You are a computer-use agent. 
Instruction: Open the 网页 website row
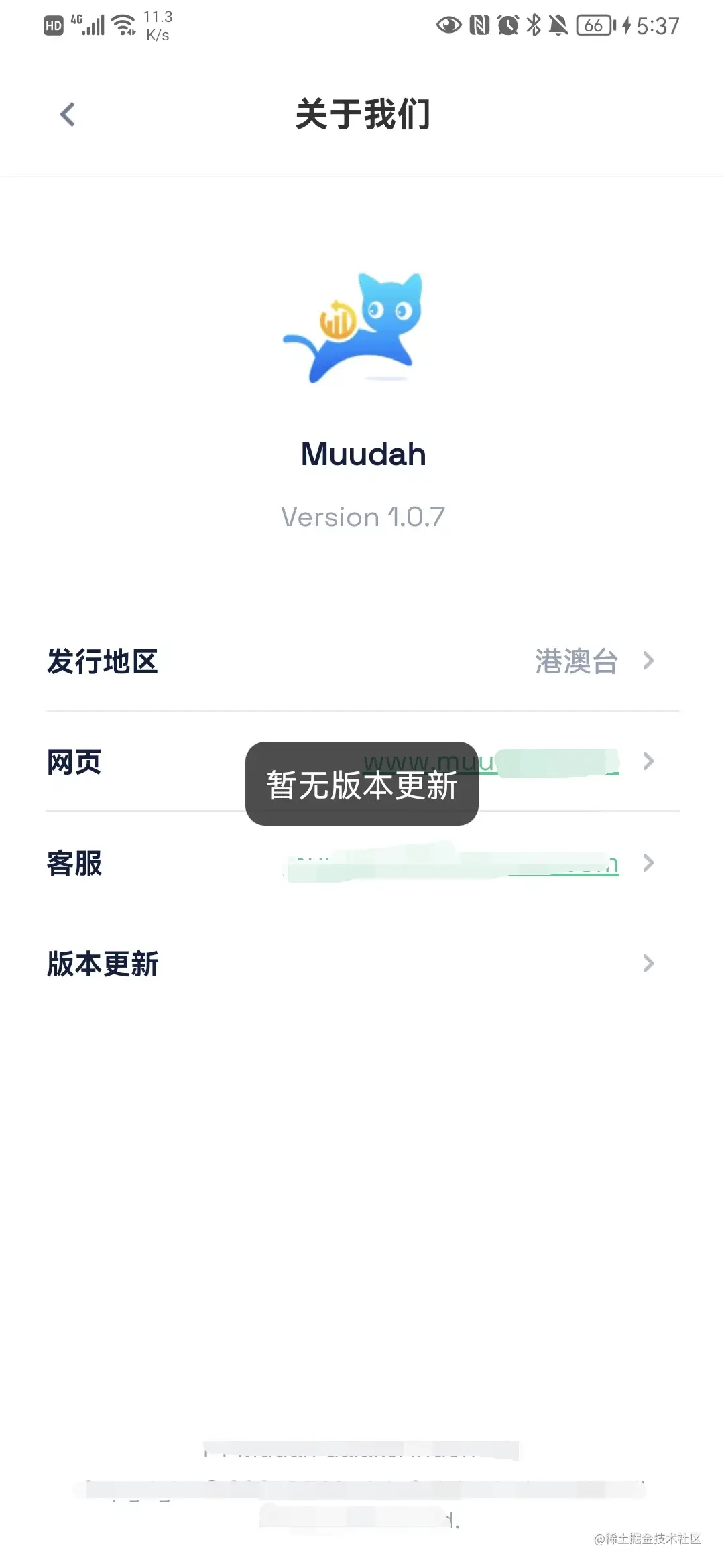(x=134, y=762)
